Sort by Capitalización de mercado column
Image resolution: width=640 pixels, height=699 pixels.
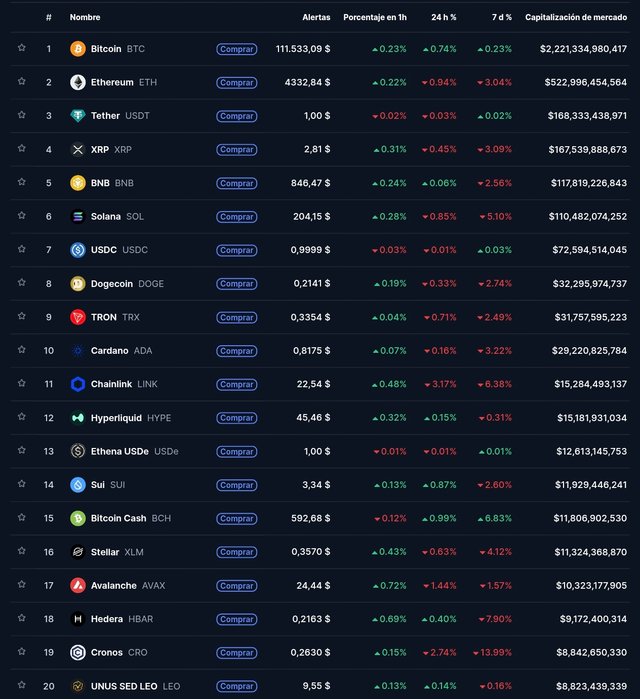click(x=575, y=17)
